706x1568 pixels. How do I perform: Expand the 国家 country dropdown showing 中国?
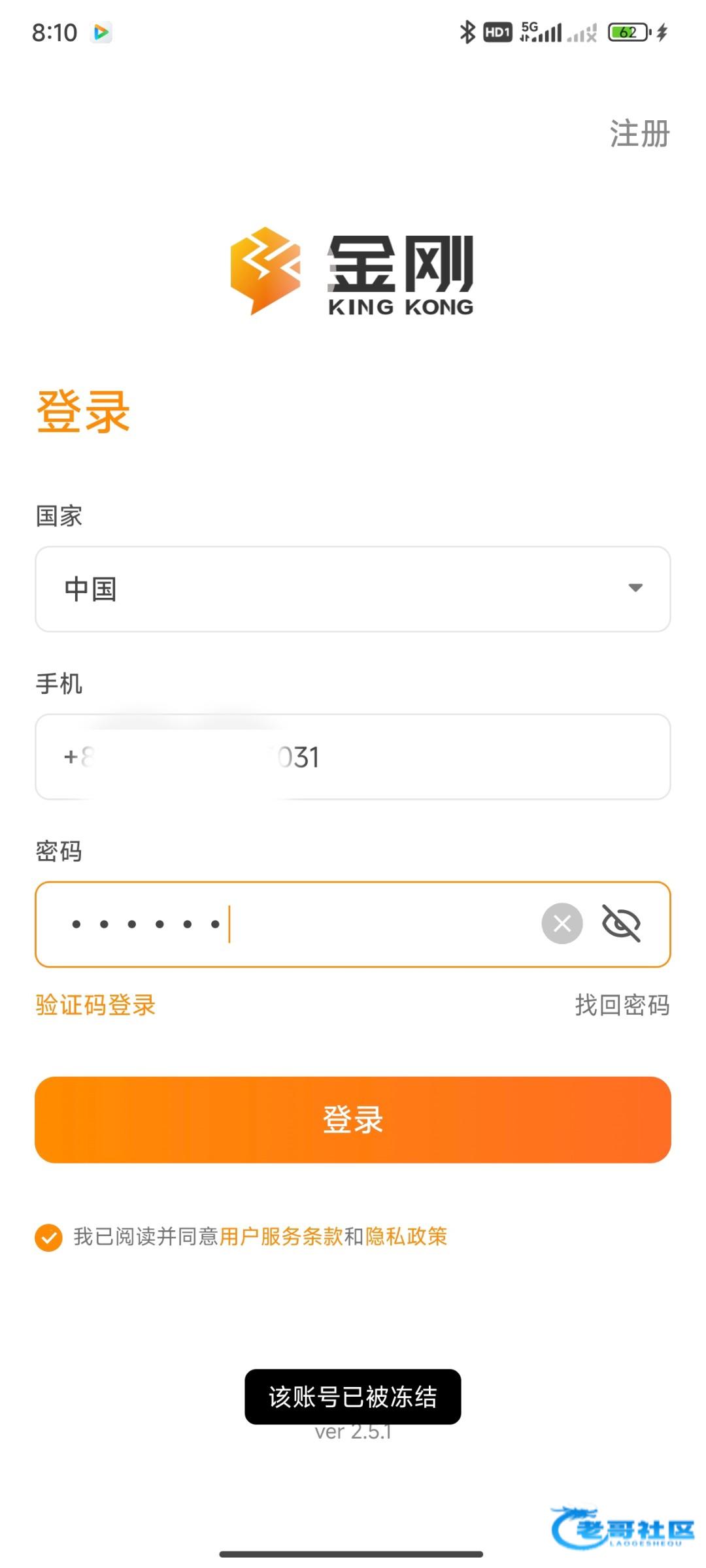coord(353,589)
